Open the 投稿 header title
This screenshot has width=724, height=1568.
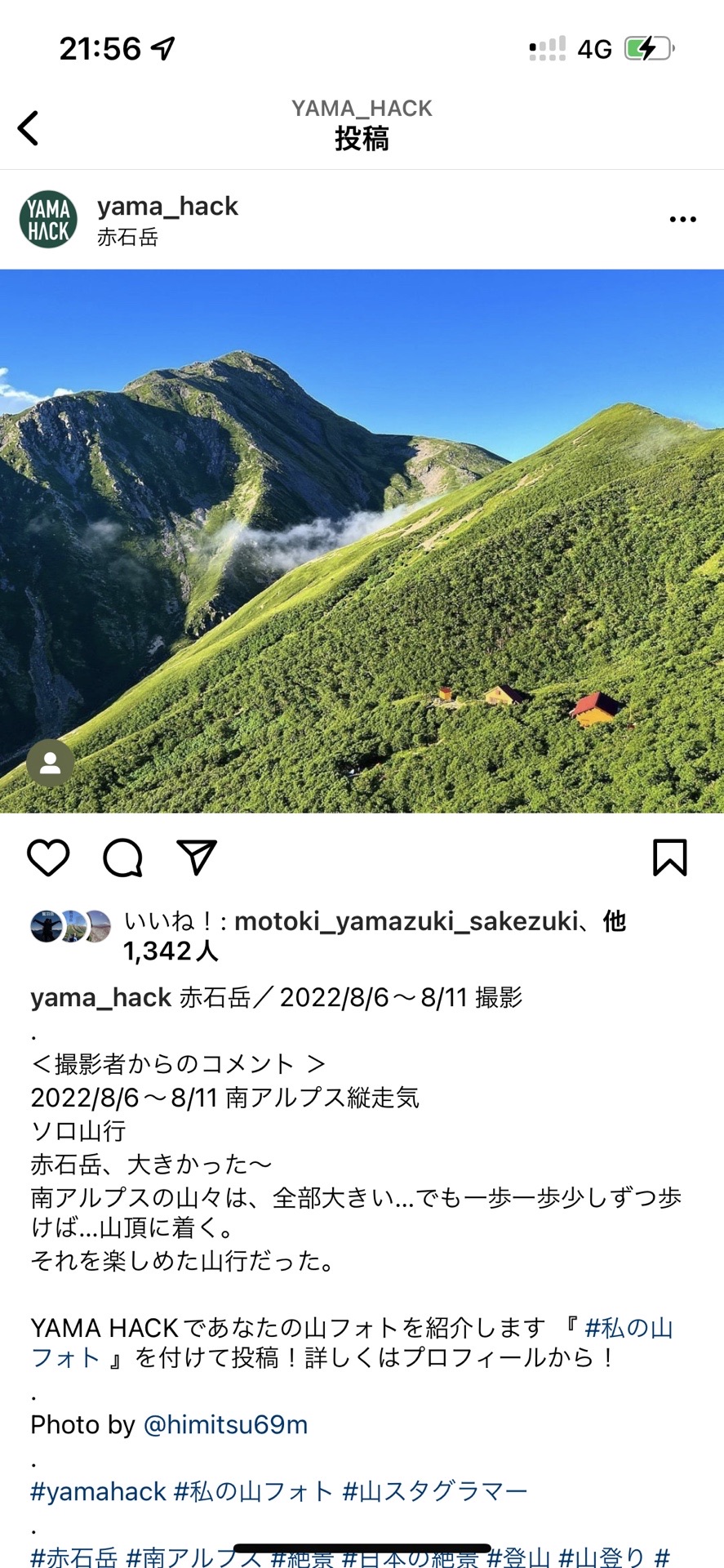click(x=362, y=140)
